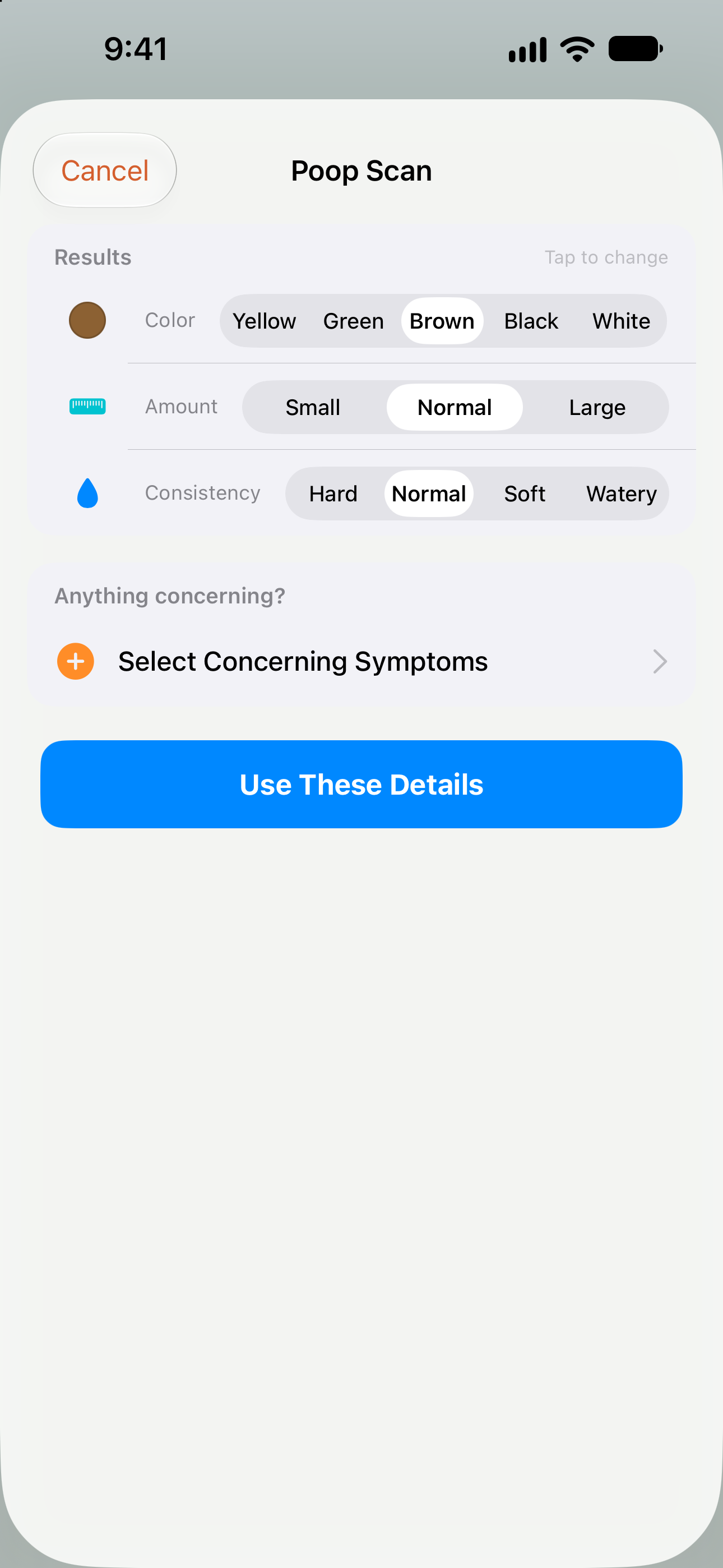The height and width of the screenshot is (1568, 723).
Task: Cancel the poop scan
Action: 105,170
